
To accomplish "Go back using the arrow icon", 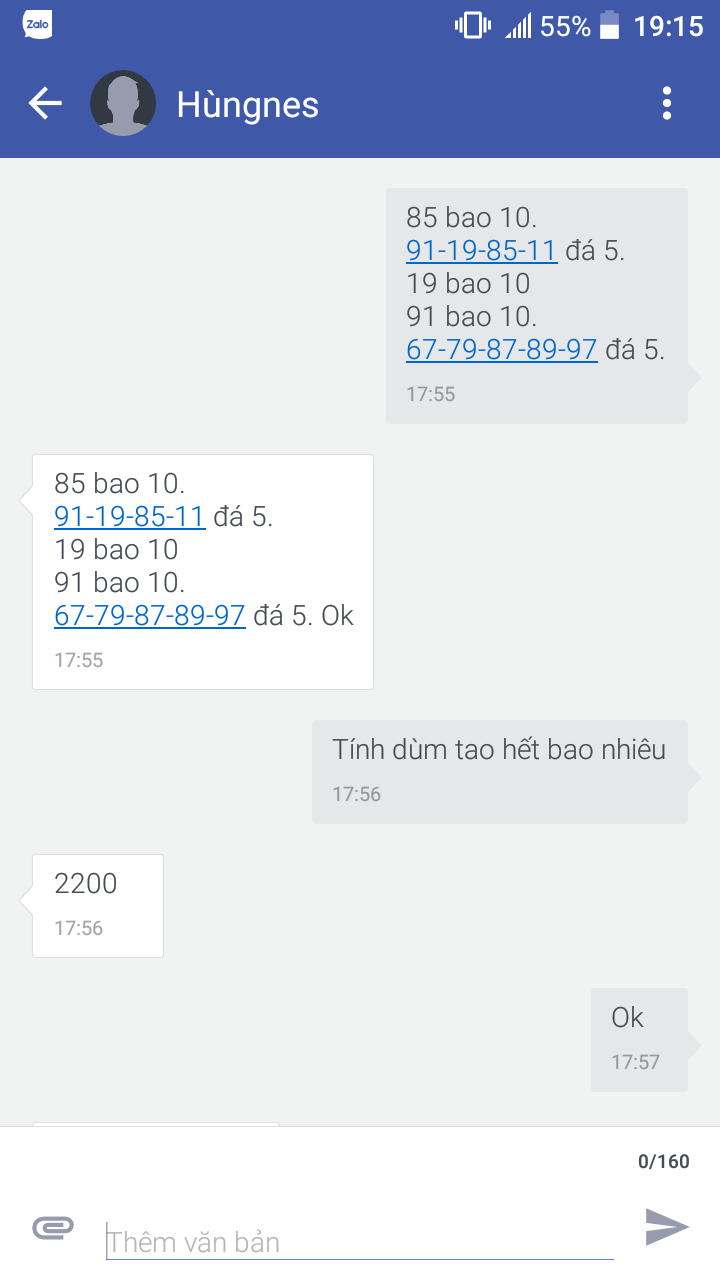I will 45,103.
